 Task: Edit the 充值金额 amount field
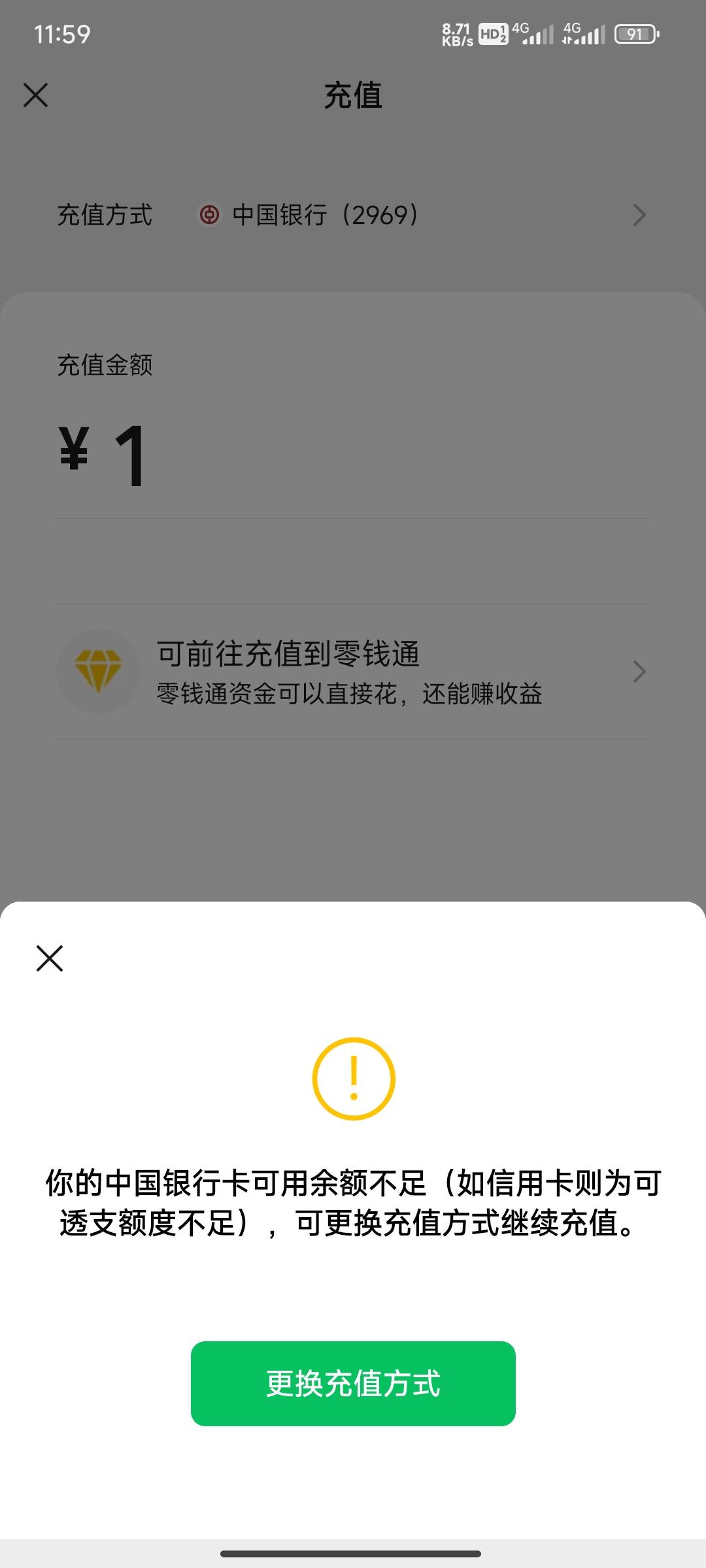tap(353, 457)
